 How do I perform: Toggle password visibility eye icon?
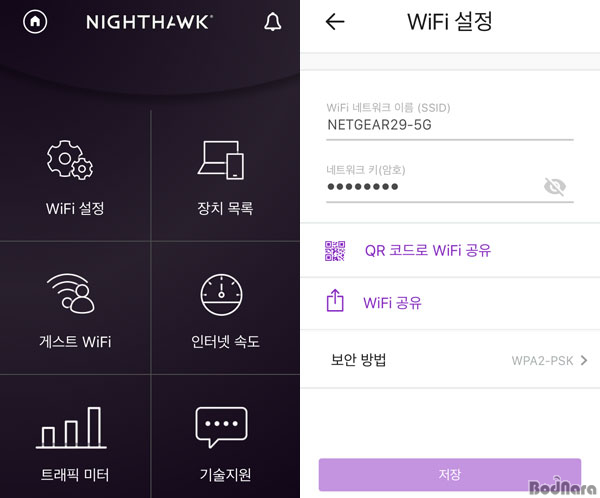(555, 186)
